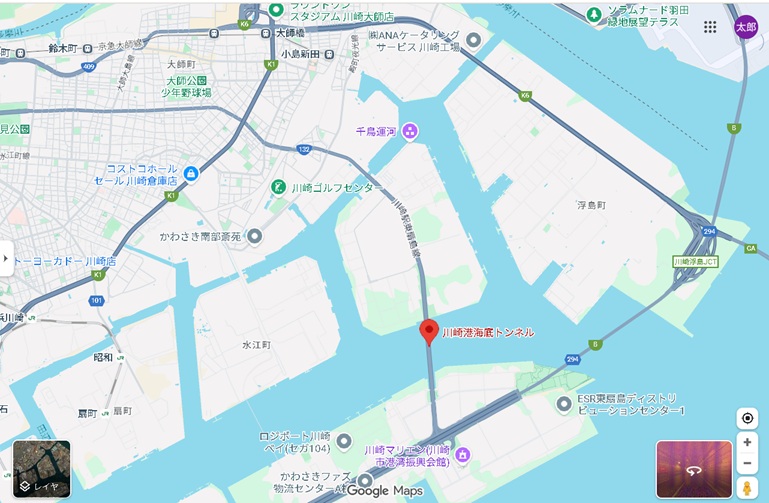769x503 pixels.
Task: Select かわさきファズ物流センター marker
Action: pyautogui.click(x=364, y=481)
